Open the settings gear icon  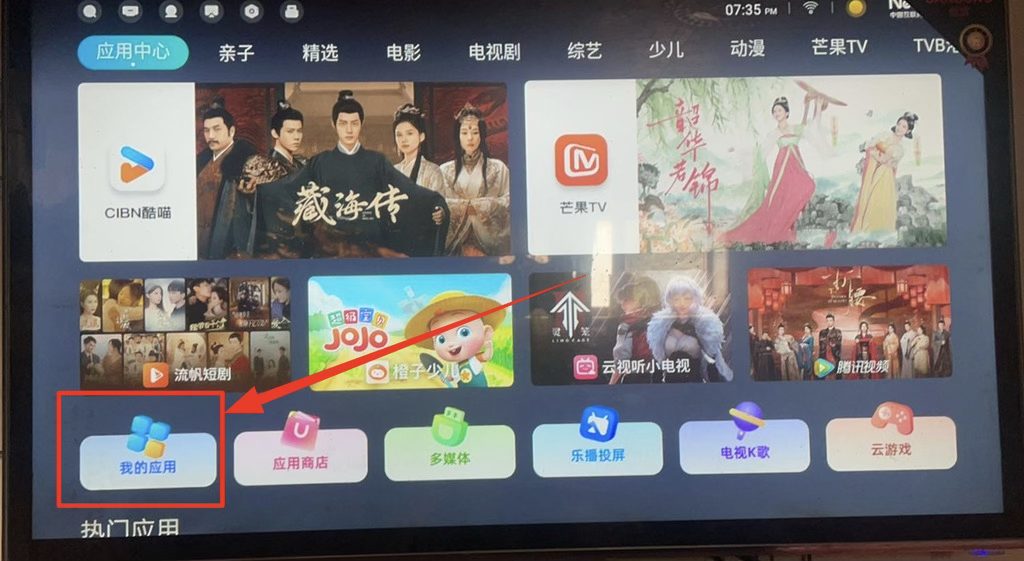pos(252,12)
